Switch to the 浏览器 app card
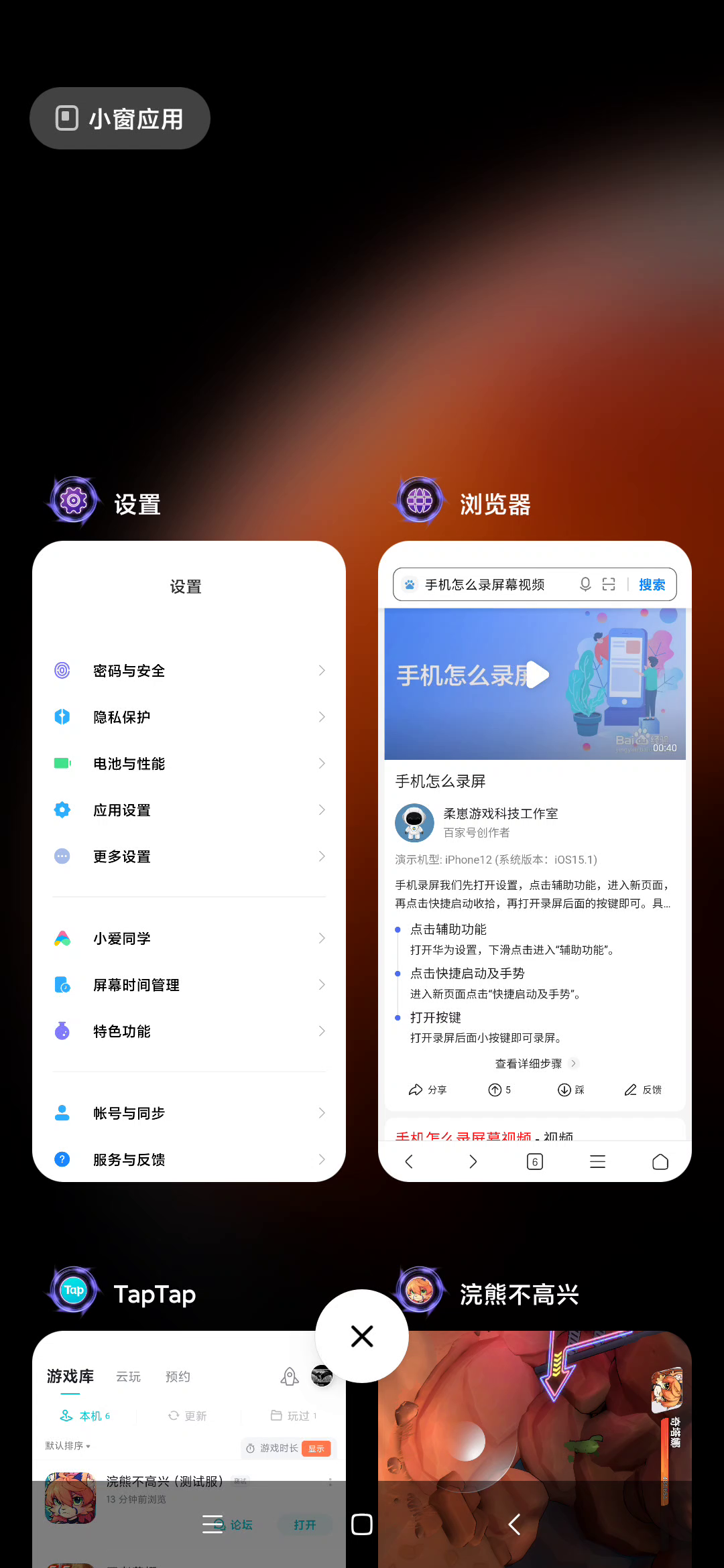Viewport: 724px width, 1568px height. point(534,861)
